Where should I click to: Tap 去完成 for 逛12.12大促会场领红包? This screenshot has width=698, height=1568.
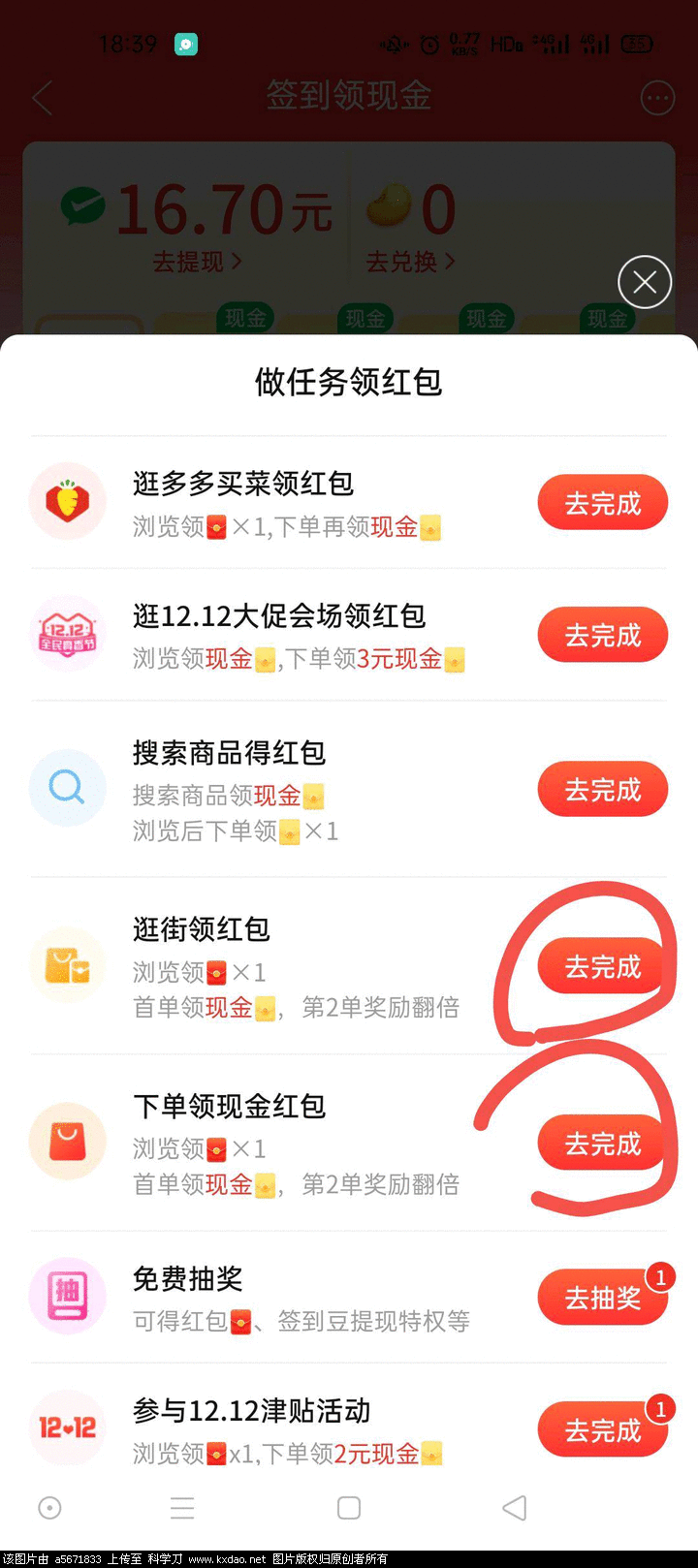click(x=602, y=635)
